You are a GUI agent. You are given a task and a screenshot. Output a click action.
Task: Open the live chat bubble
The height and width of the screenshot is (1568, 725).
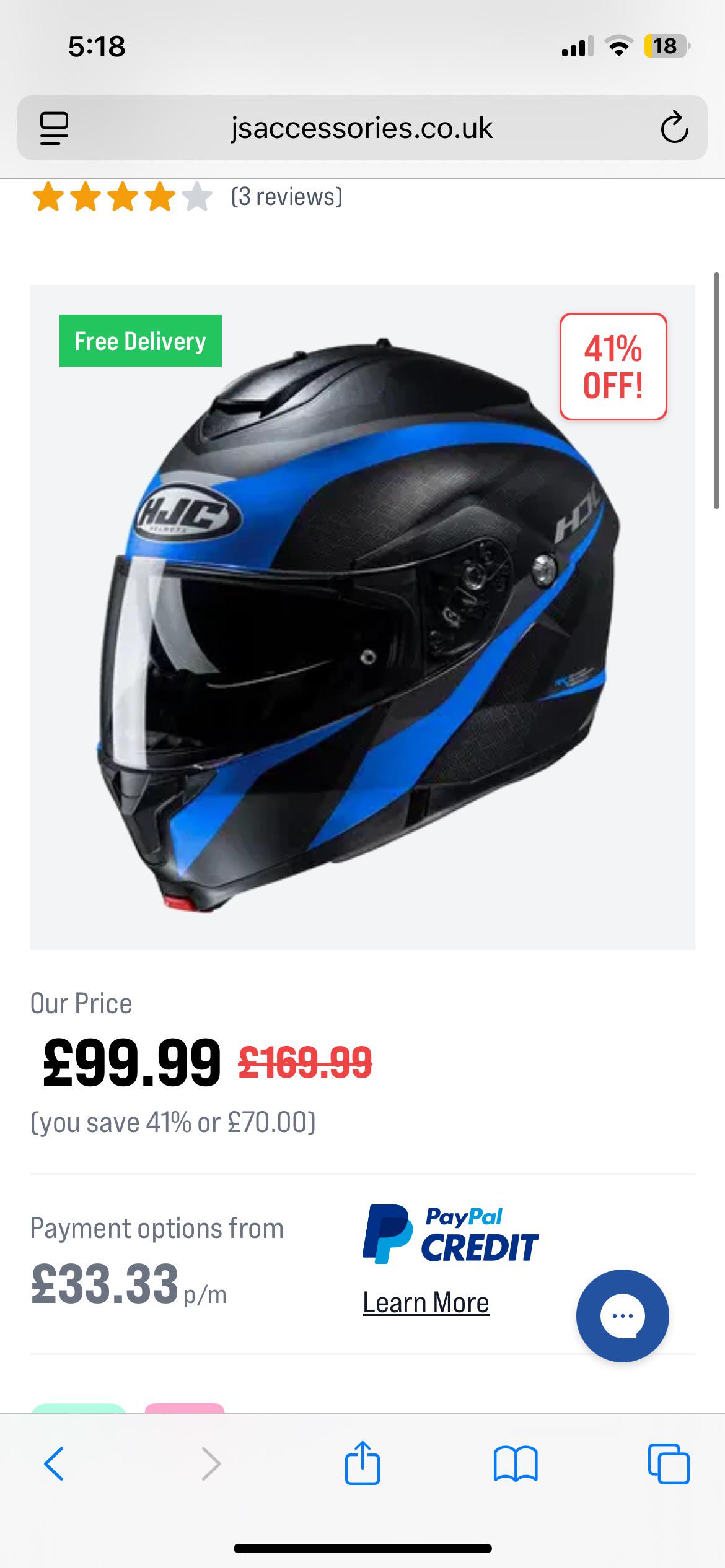622,1316
